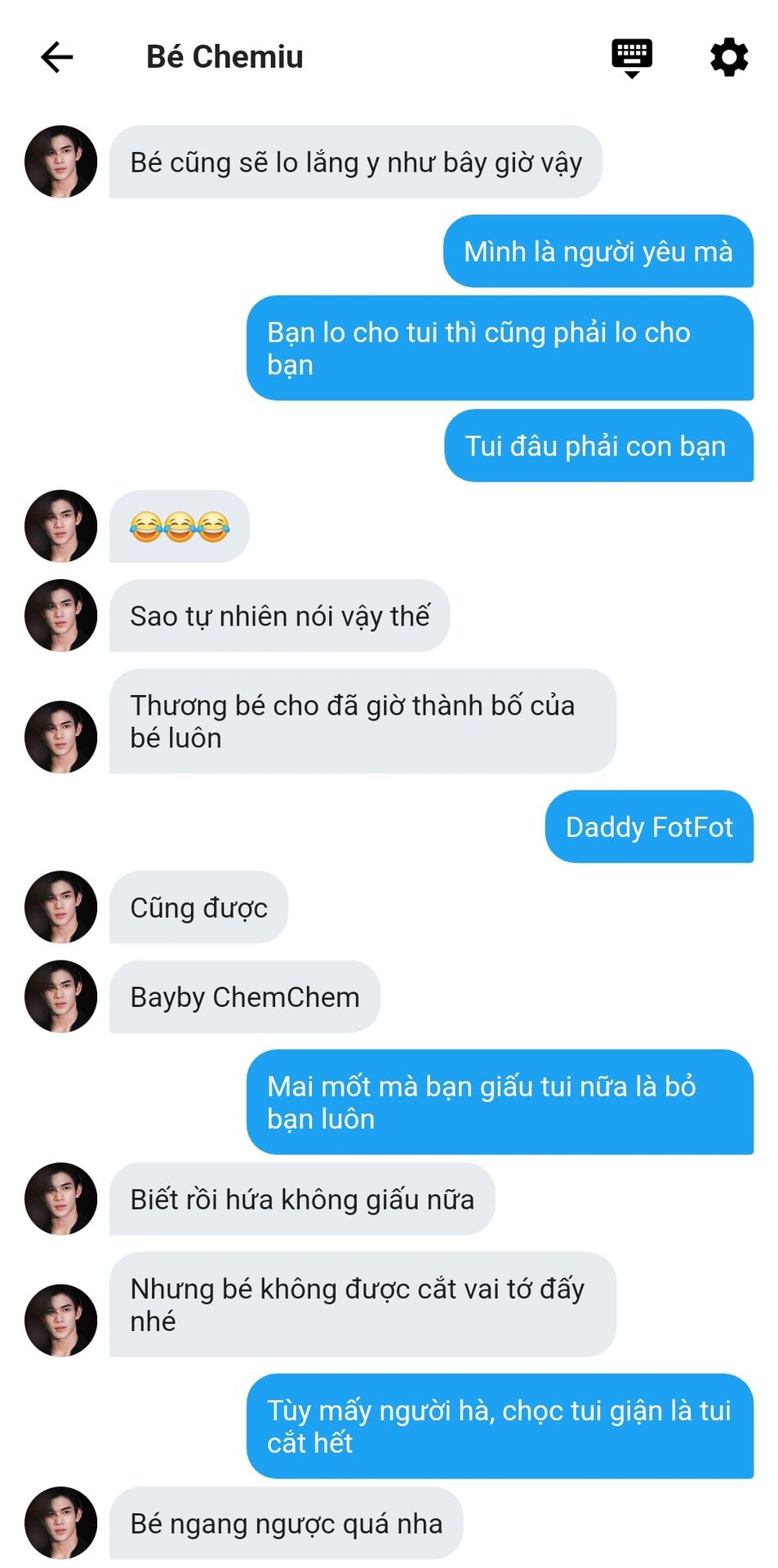Show the keyboard using keyboard icon
Screen dimensions: 778x1568
(632, 58)
